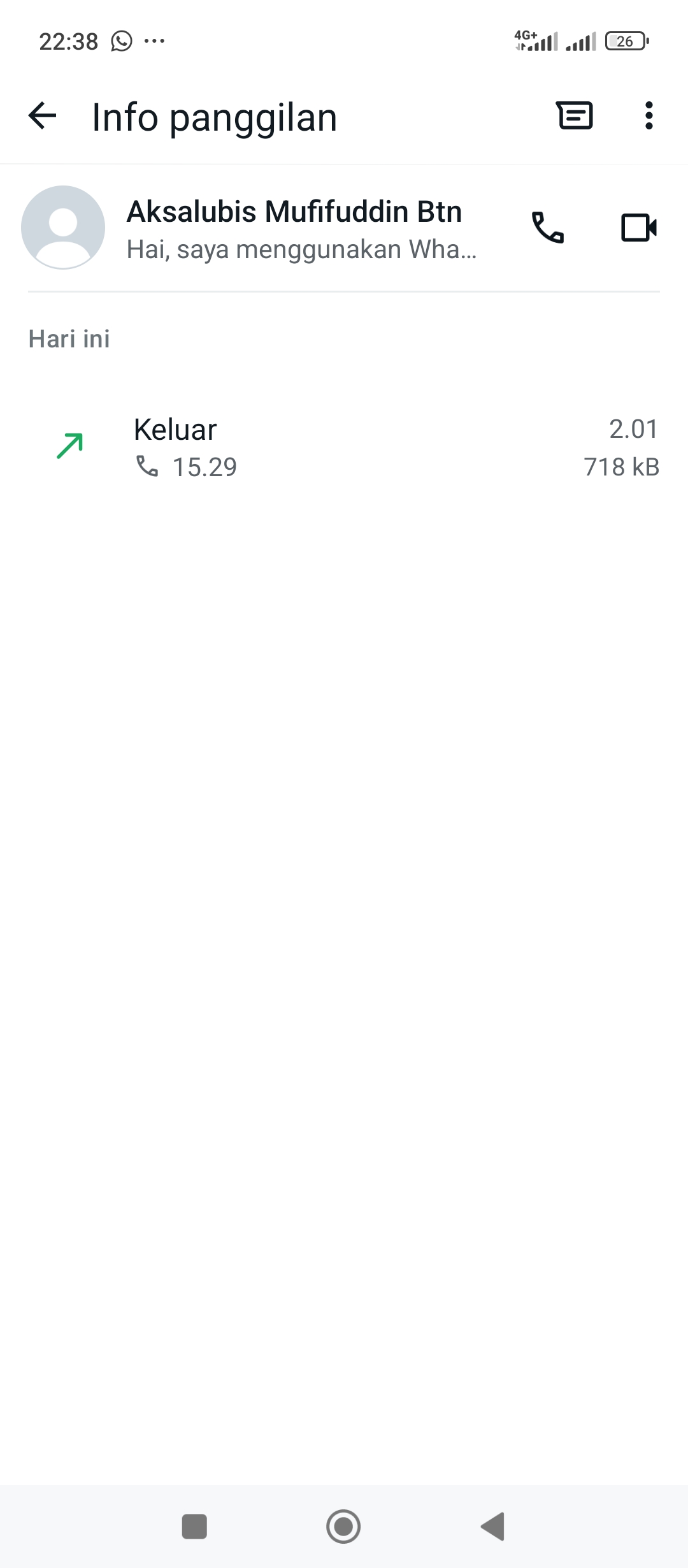Open message chat icon in app bar

point(575,116)
